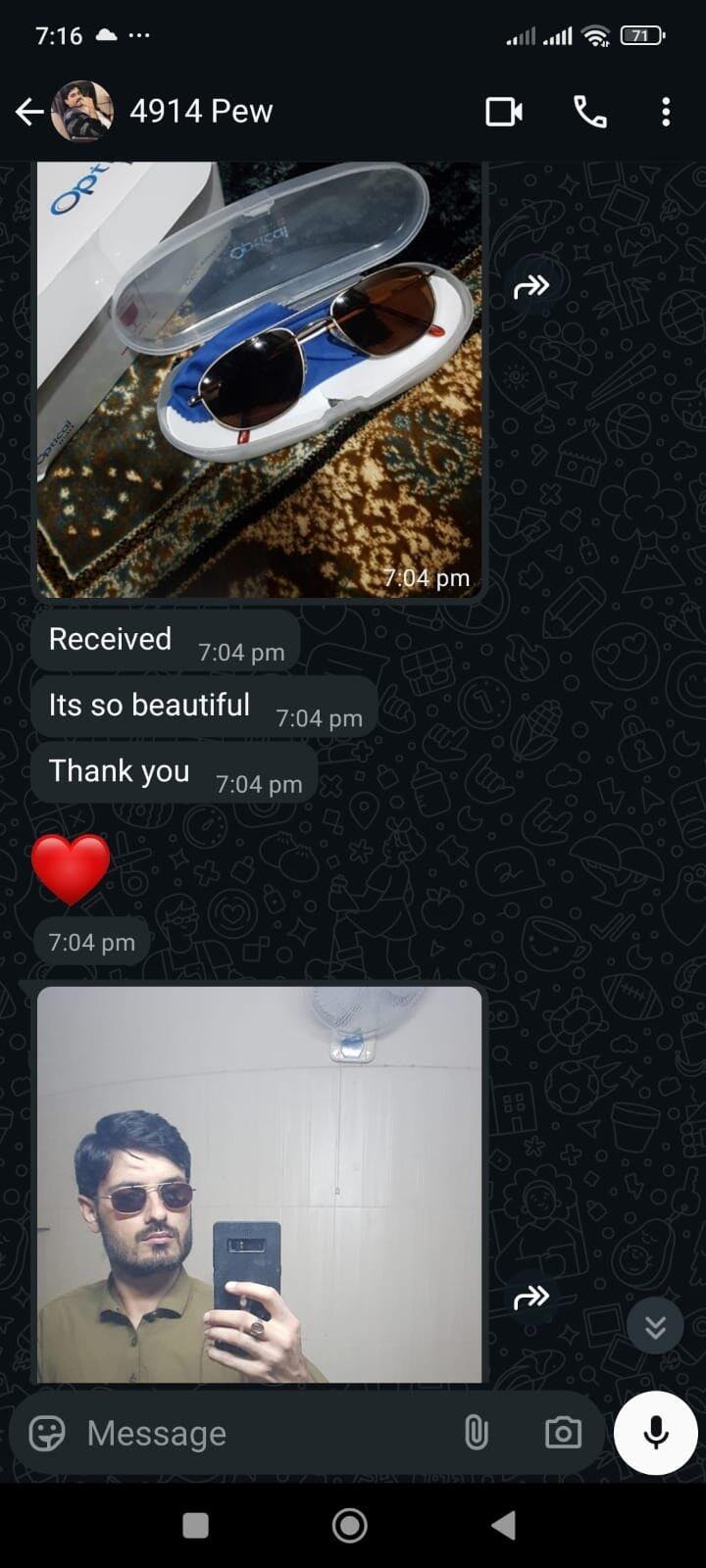Go to the home screen
Screen dimensions: 706x1568
pos(350,1525)
